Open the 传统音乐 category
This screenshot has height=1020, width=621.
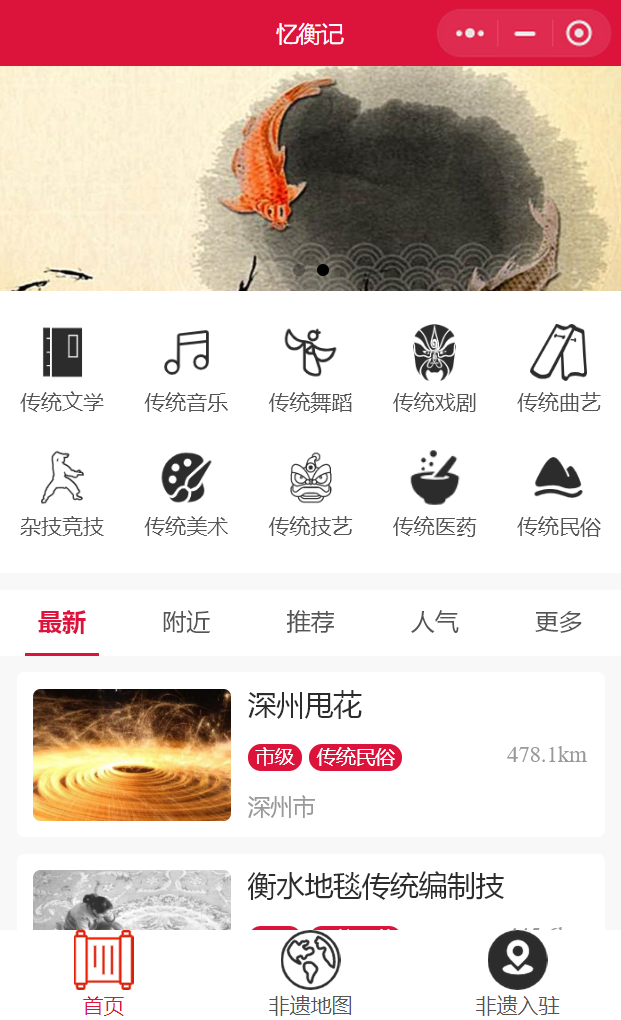(x=187, y=369)
